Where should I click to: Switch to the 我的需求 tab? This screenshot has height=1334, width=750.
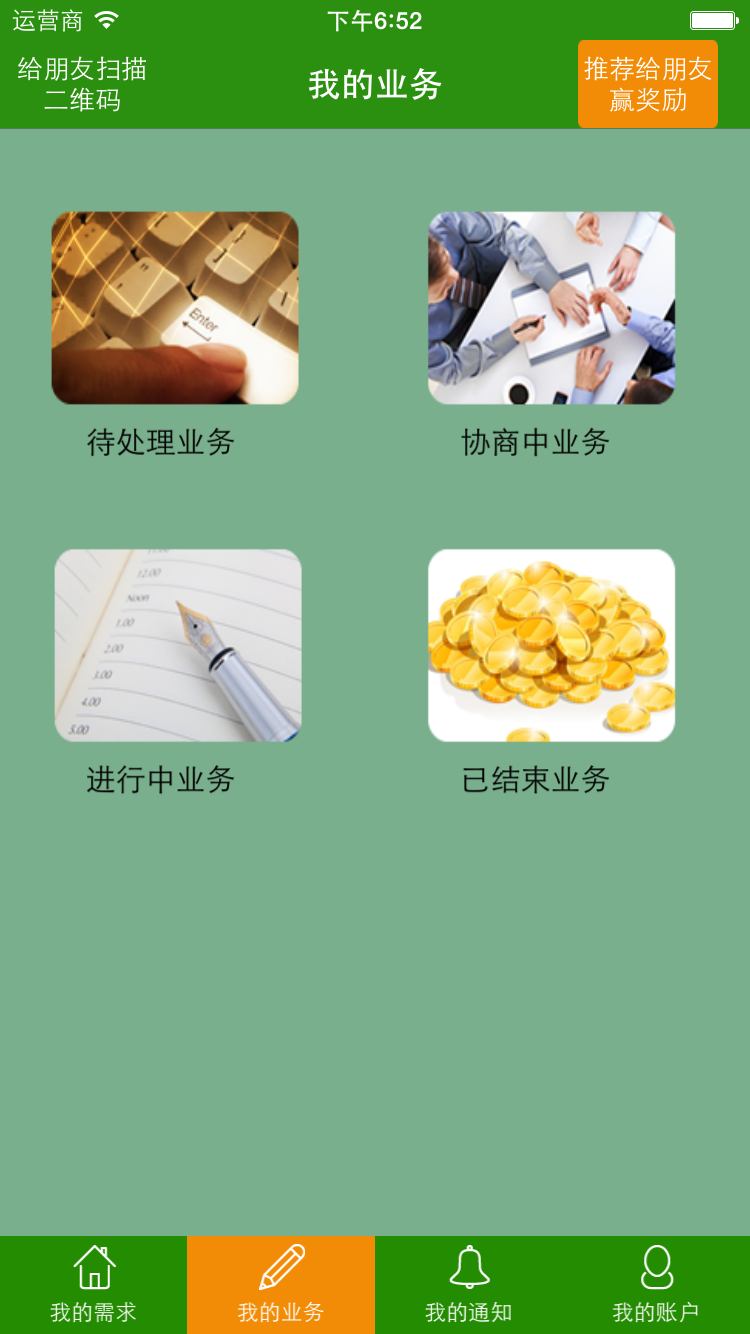pyautogui.click(x=93, y=1285)
